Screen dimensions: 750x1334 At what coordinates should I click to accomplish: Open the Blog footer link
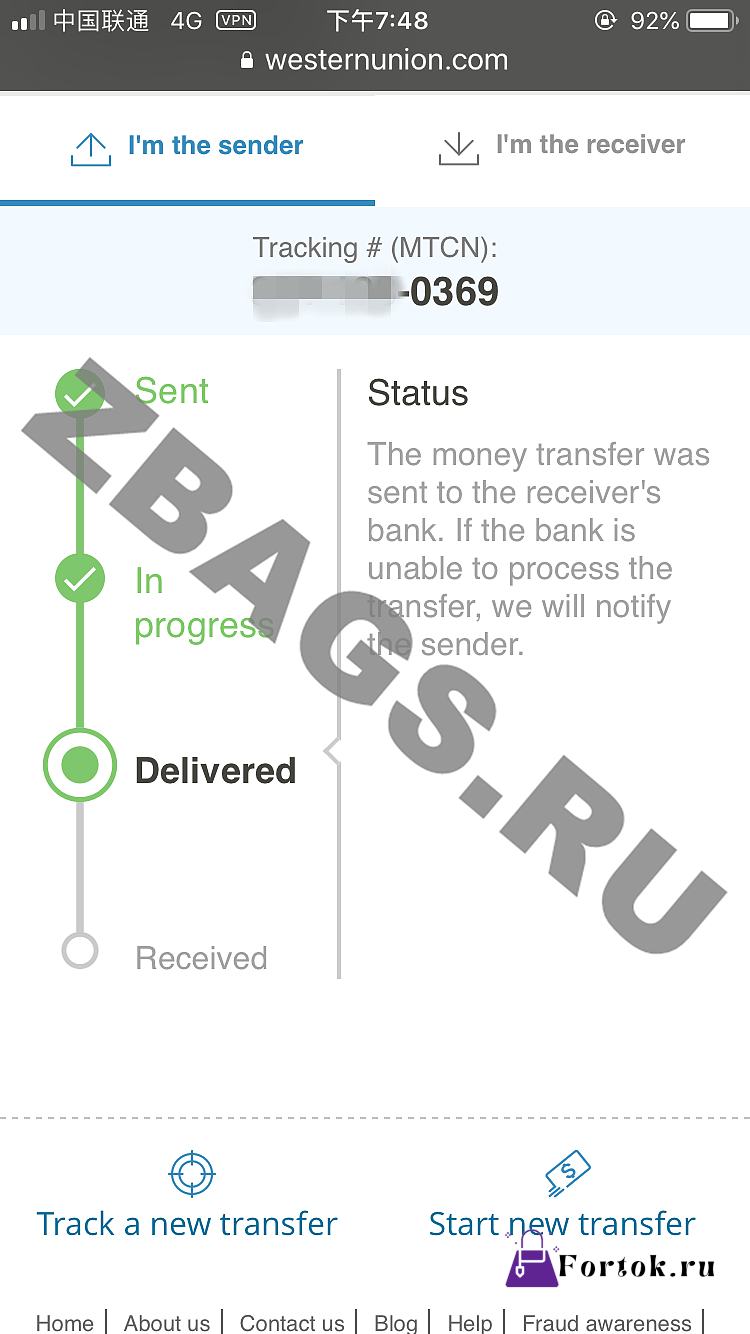click(395, 1323)
